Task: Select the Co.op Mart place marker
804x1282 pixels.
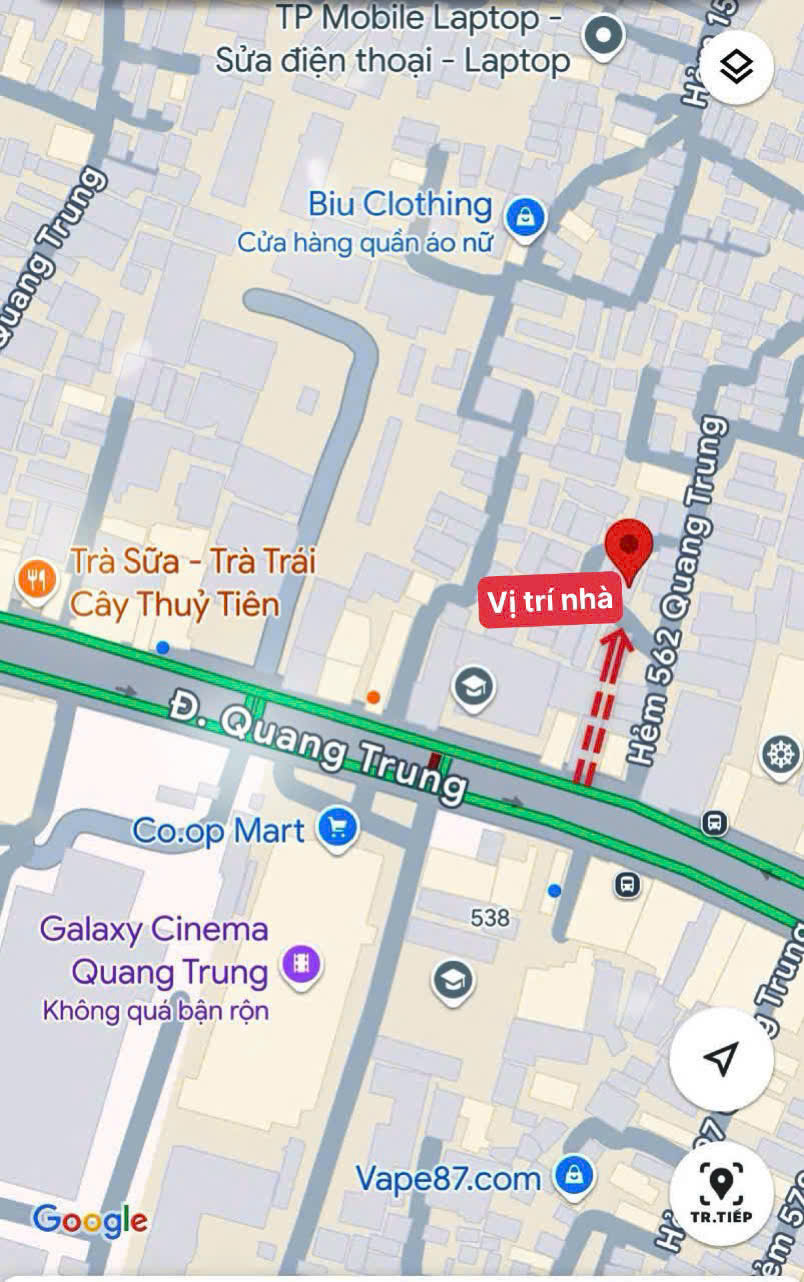Action: pos(338,828)
